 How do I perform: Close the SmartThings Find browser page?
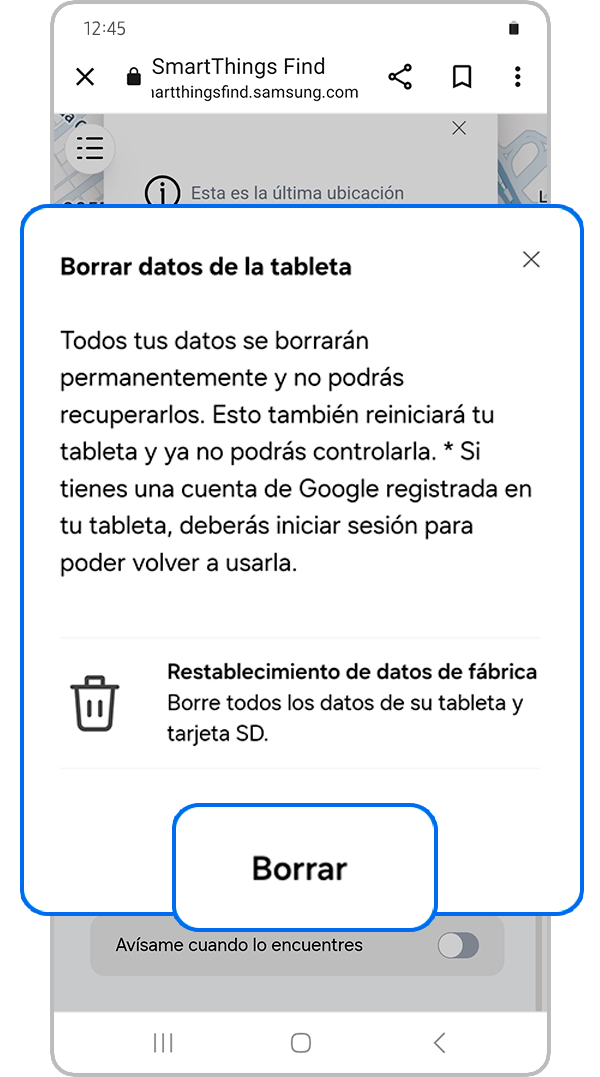[85, 77]
